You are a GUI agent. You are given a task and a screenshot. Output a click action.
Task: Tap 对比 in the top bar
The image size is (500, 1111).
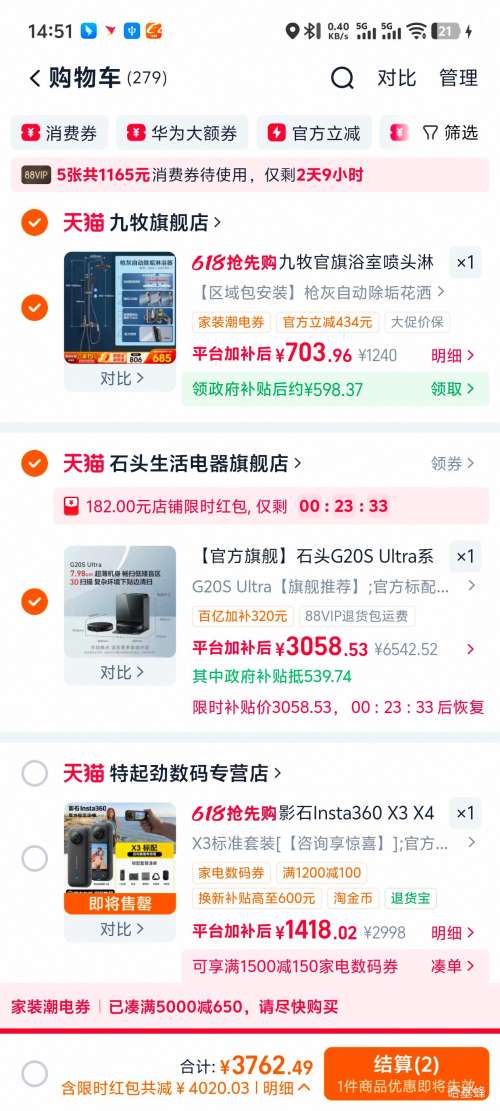[397, 78]
